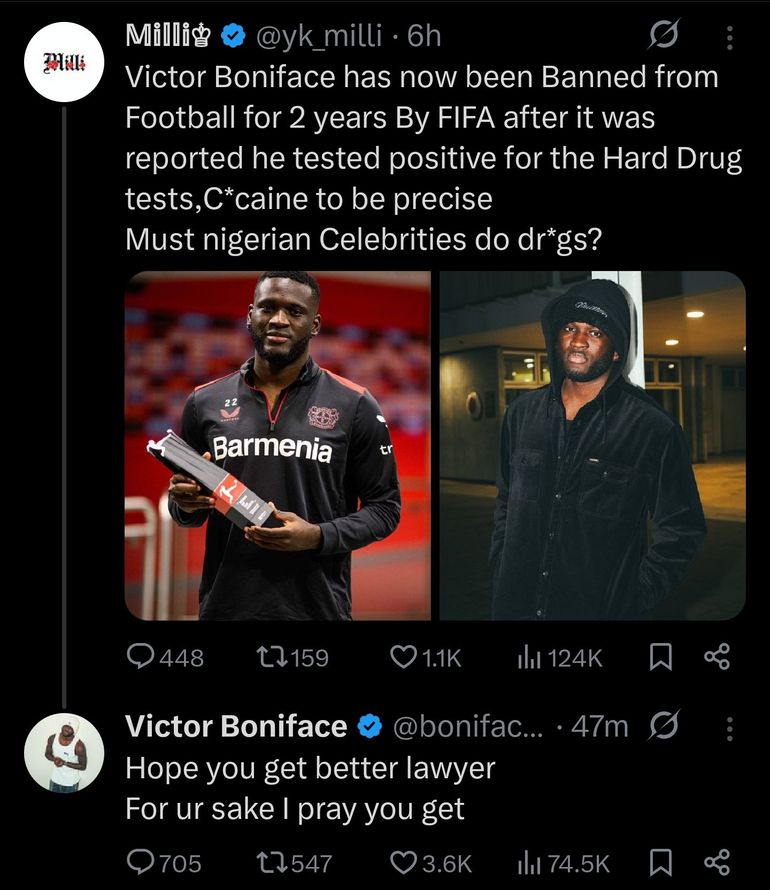Bookmark yk_milli's post
The height and width of the screenshot is (890, 770).
pos(660,656)
